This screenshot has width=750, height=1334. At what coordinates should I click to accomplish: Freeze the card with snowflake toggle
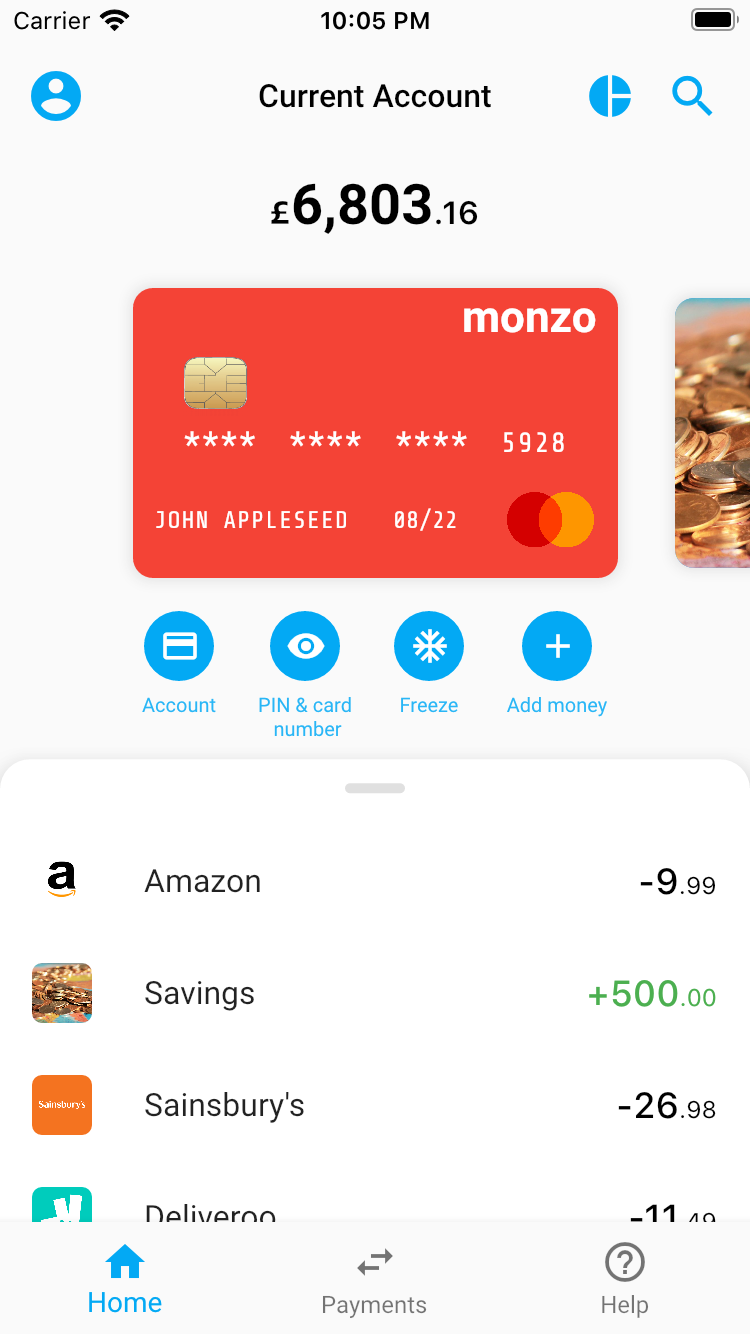click(x=429, y=645)
